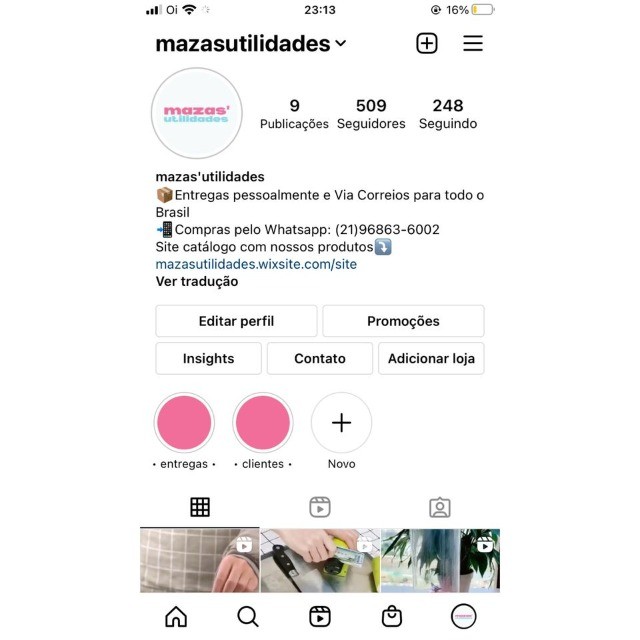Viewport: 640px width, 640px height.
Task: Open the hamburger menu
Action: 473,43
